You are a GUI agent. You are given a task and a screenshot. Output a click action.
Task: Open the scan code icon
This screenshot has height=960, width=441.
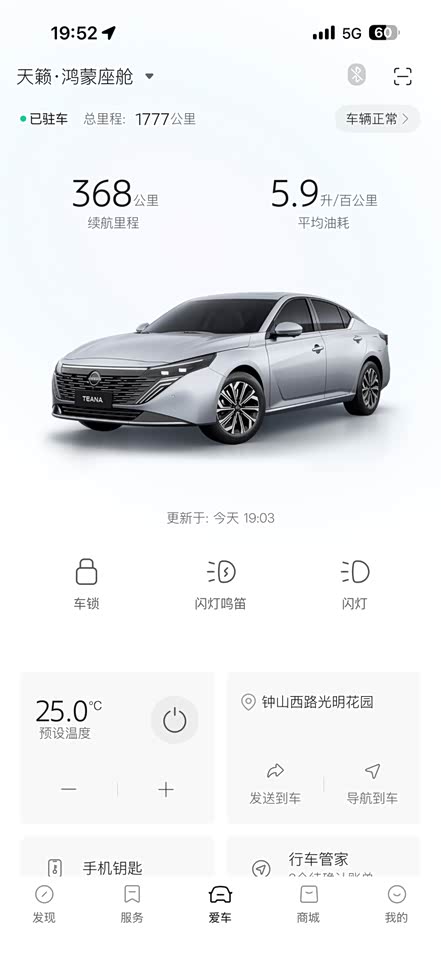402,76
